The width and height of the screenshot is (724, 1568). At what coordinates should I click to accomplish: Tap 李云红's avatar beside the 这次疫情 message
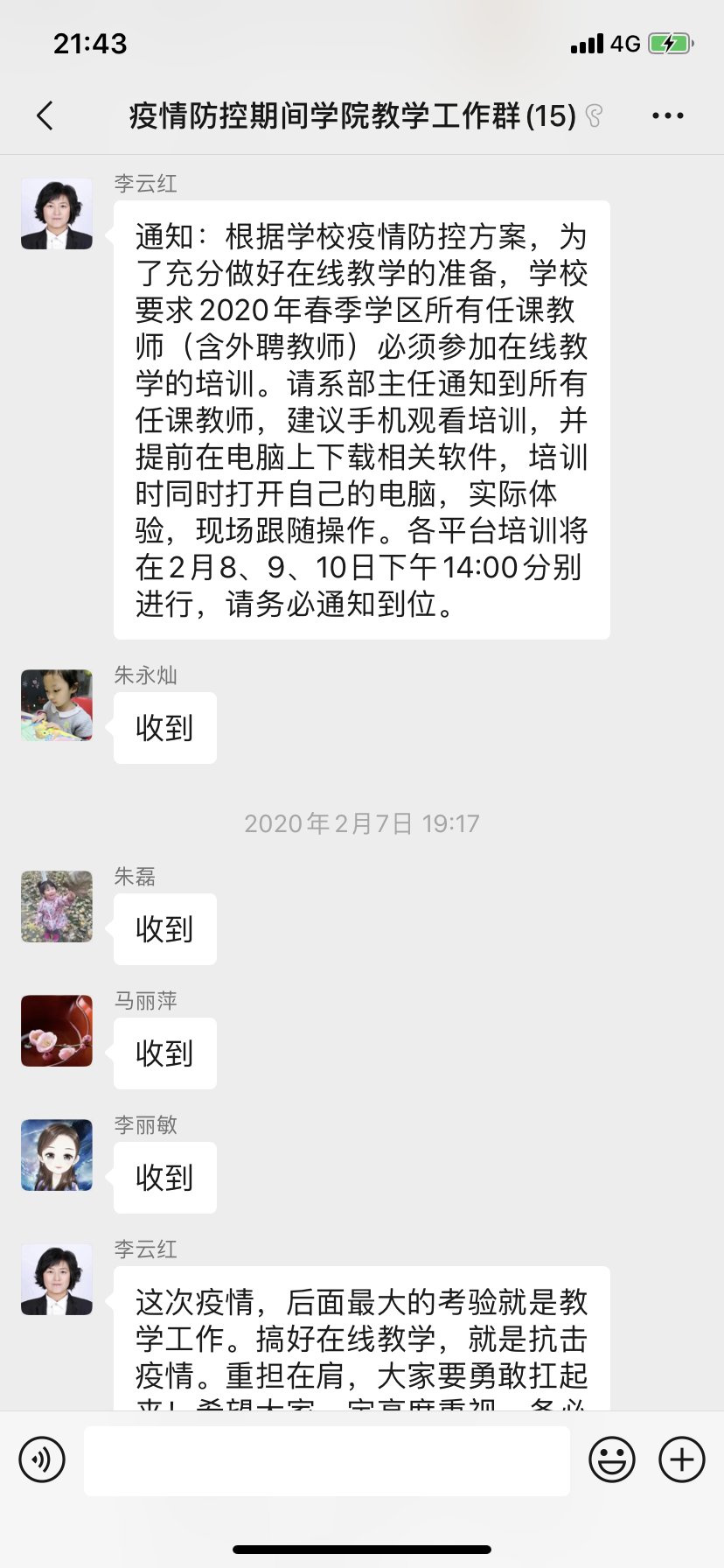click(x=57, y=1279)
